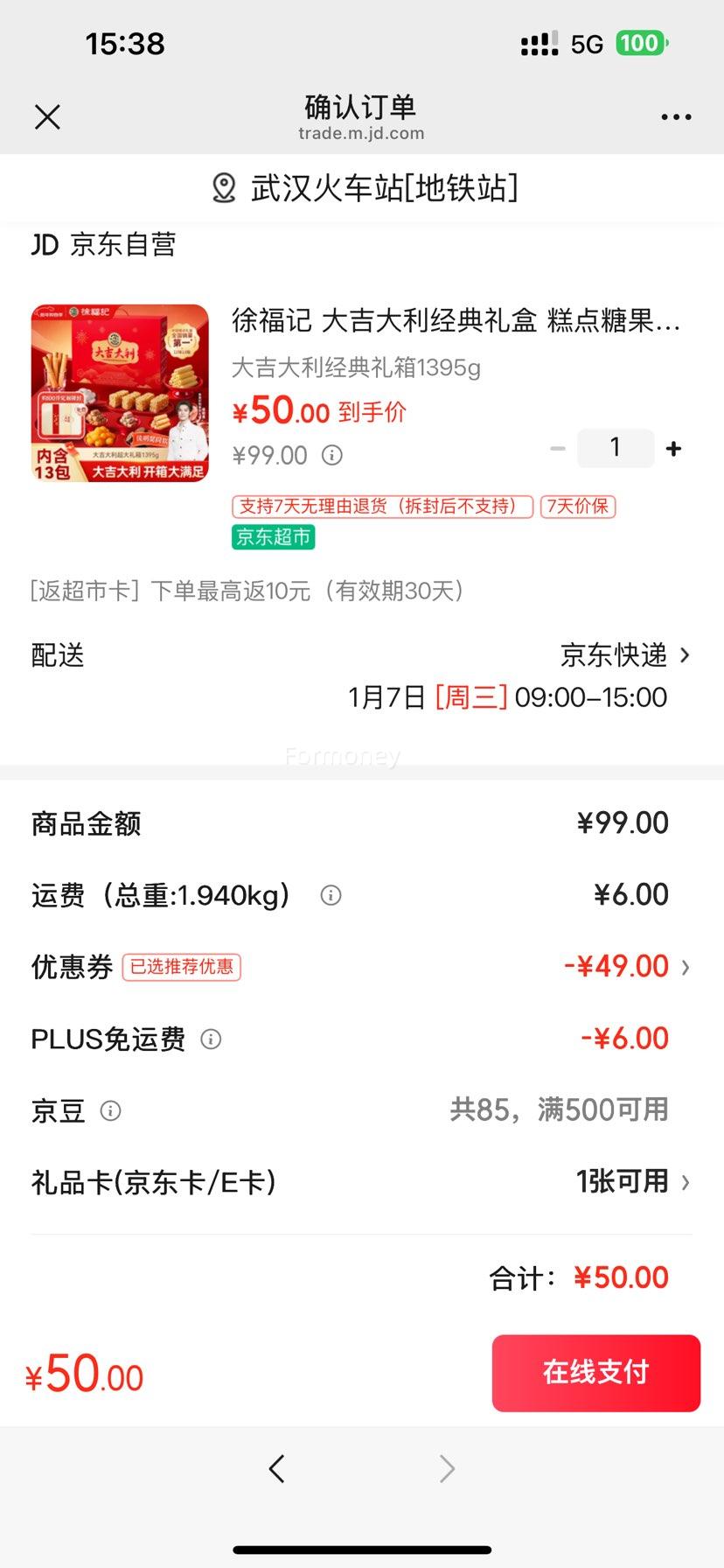Open the freight weight info icon beside 运费
The height and width of the screenshot is (1568, 724).
point(331,894)
